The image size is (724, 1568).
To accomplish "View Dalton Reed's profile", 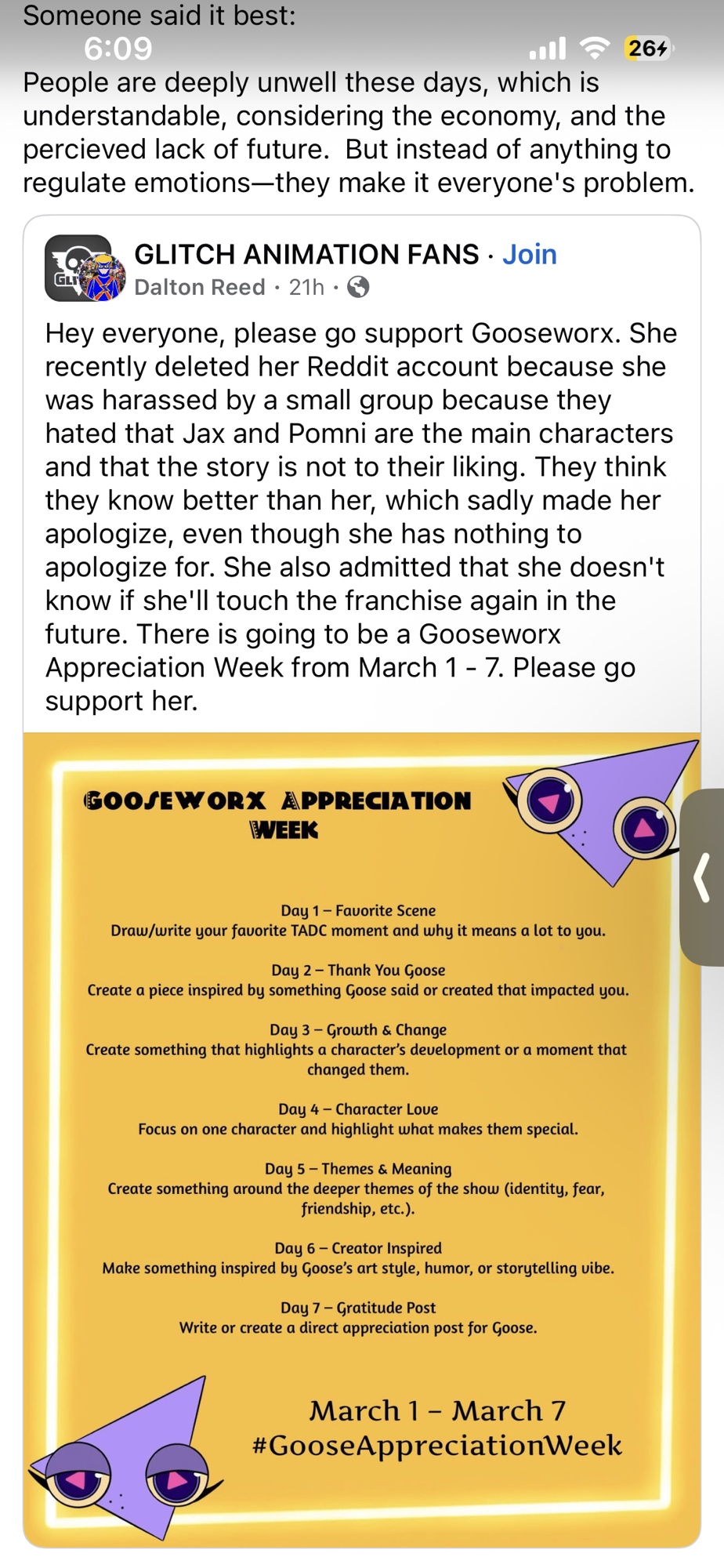I will (200, 288).
